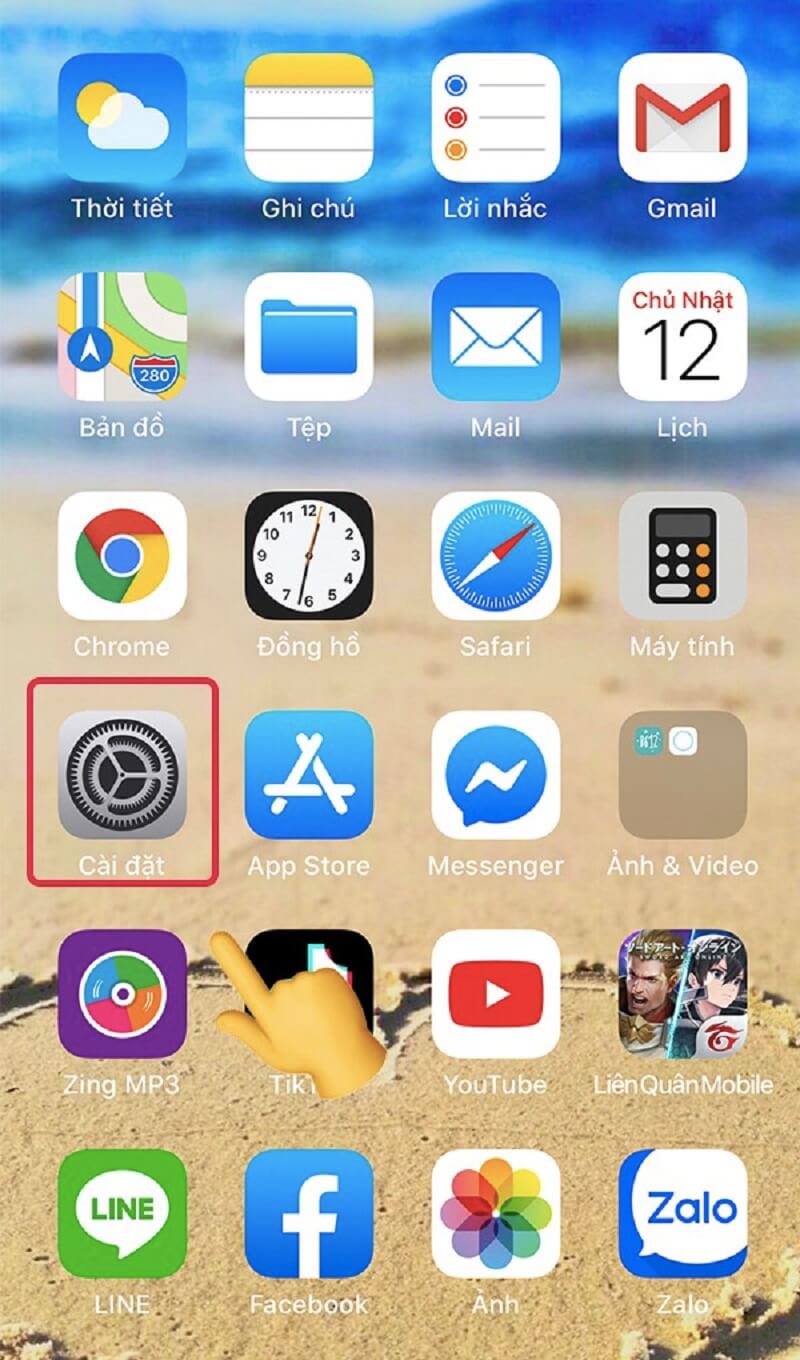800x1360 pixels.
Task: Launch the Facebook app
Action: (309, 1213)
